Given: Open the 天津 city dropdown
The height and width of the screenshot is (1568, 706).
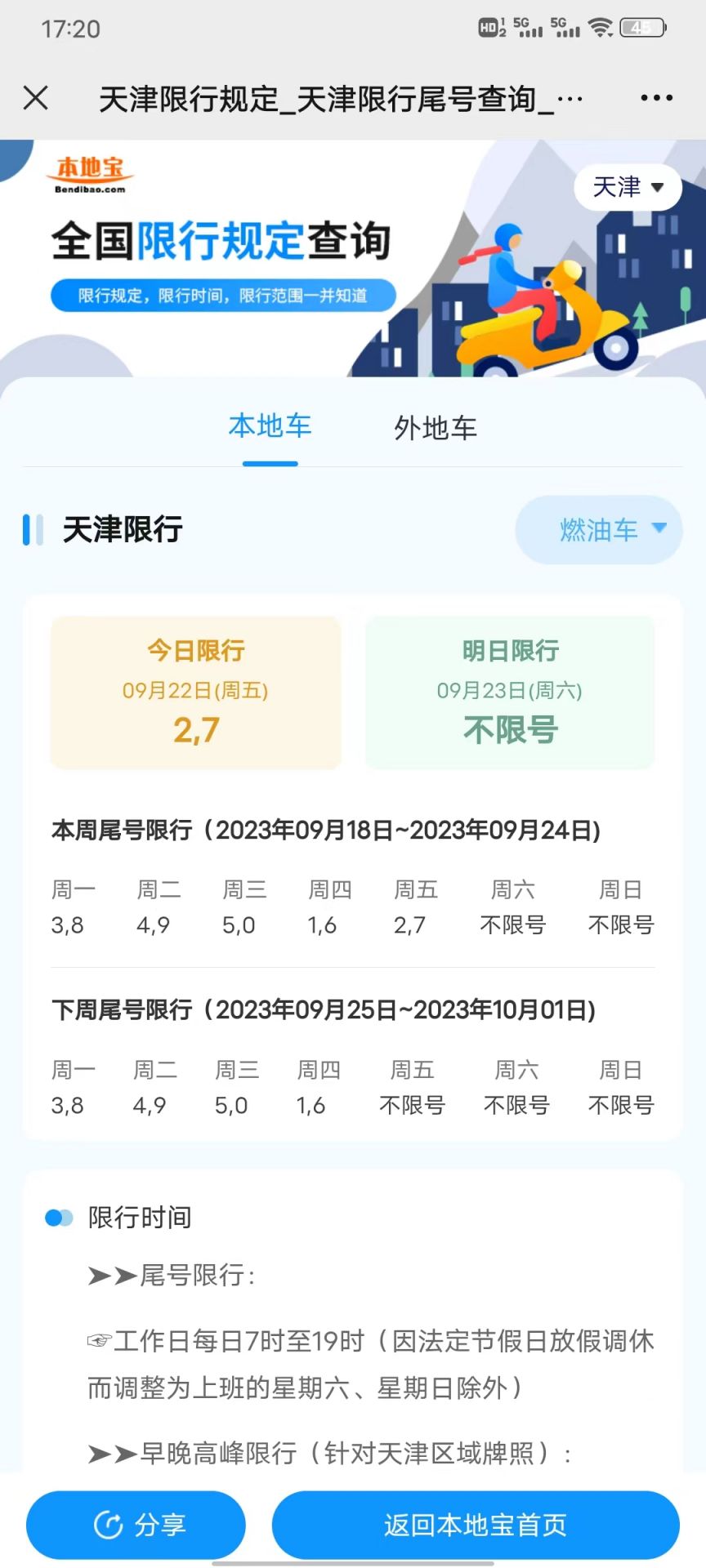Looking at the screenshot, I should coord(627,186).
